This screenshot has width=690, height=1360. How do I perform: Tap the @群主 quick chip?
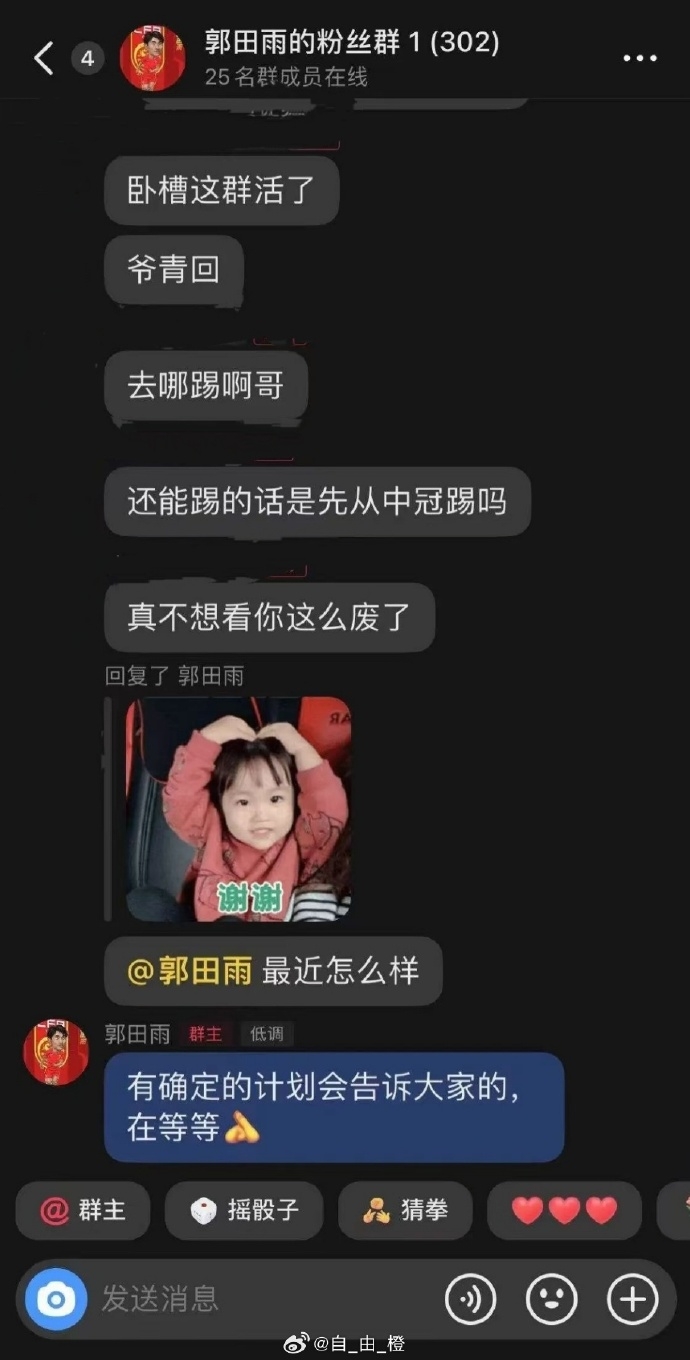tap(83, 1210)
